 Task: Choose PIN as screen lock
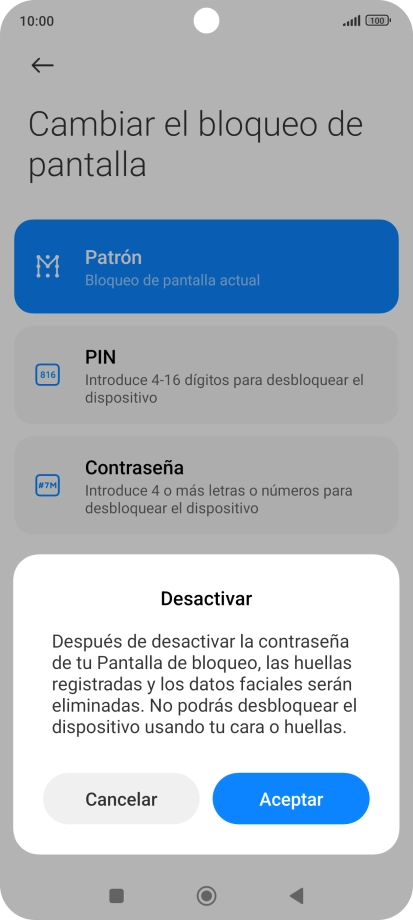(206, 375)
